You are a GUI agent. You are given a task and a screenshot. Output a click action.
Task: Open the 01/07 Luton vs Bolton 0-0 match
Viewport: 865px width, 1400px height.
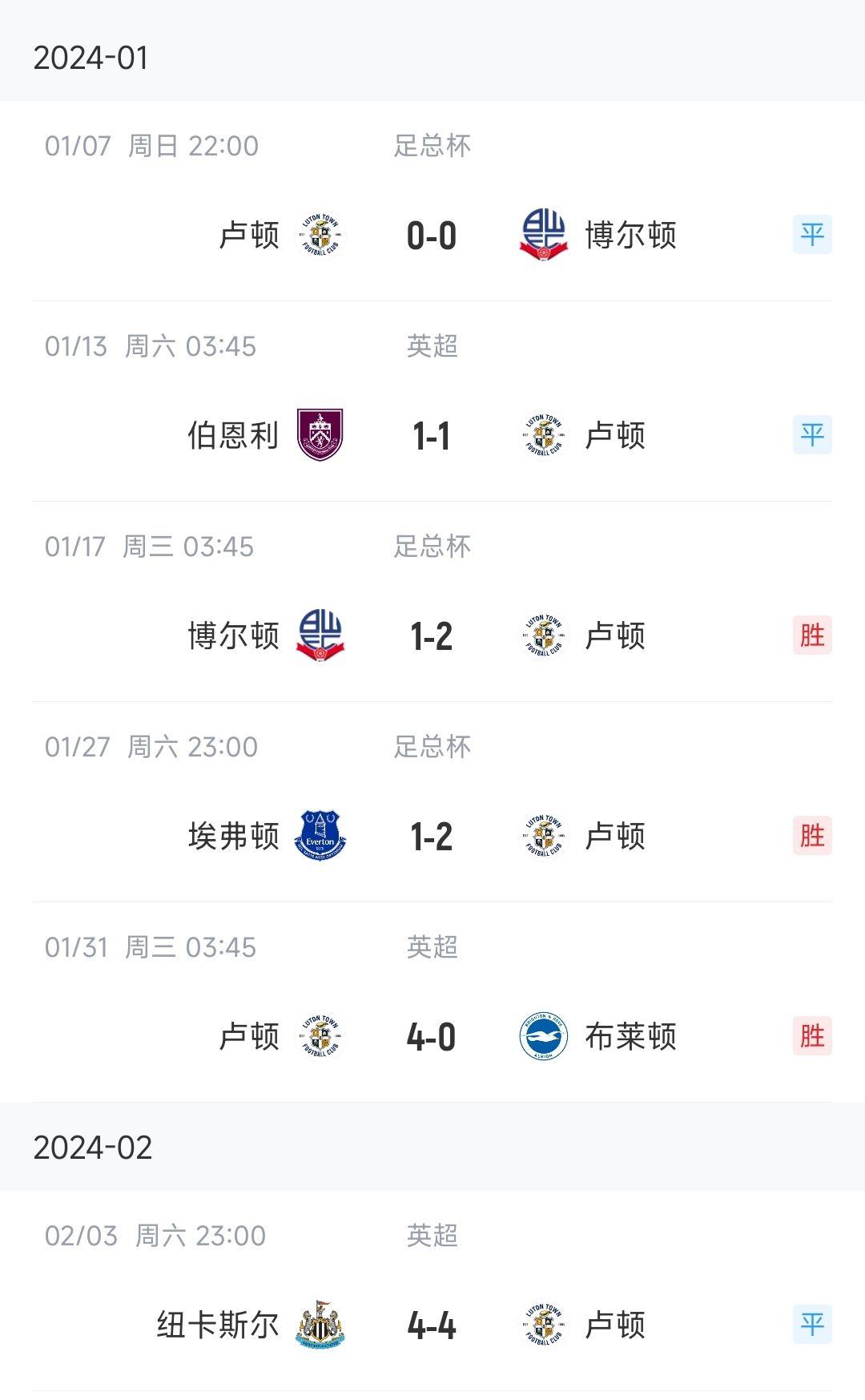tap(432, 236)
